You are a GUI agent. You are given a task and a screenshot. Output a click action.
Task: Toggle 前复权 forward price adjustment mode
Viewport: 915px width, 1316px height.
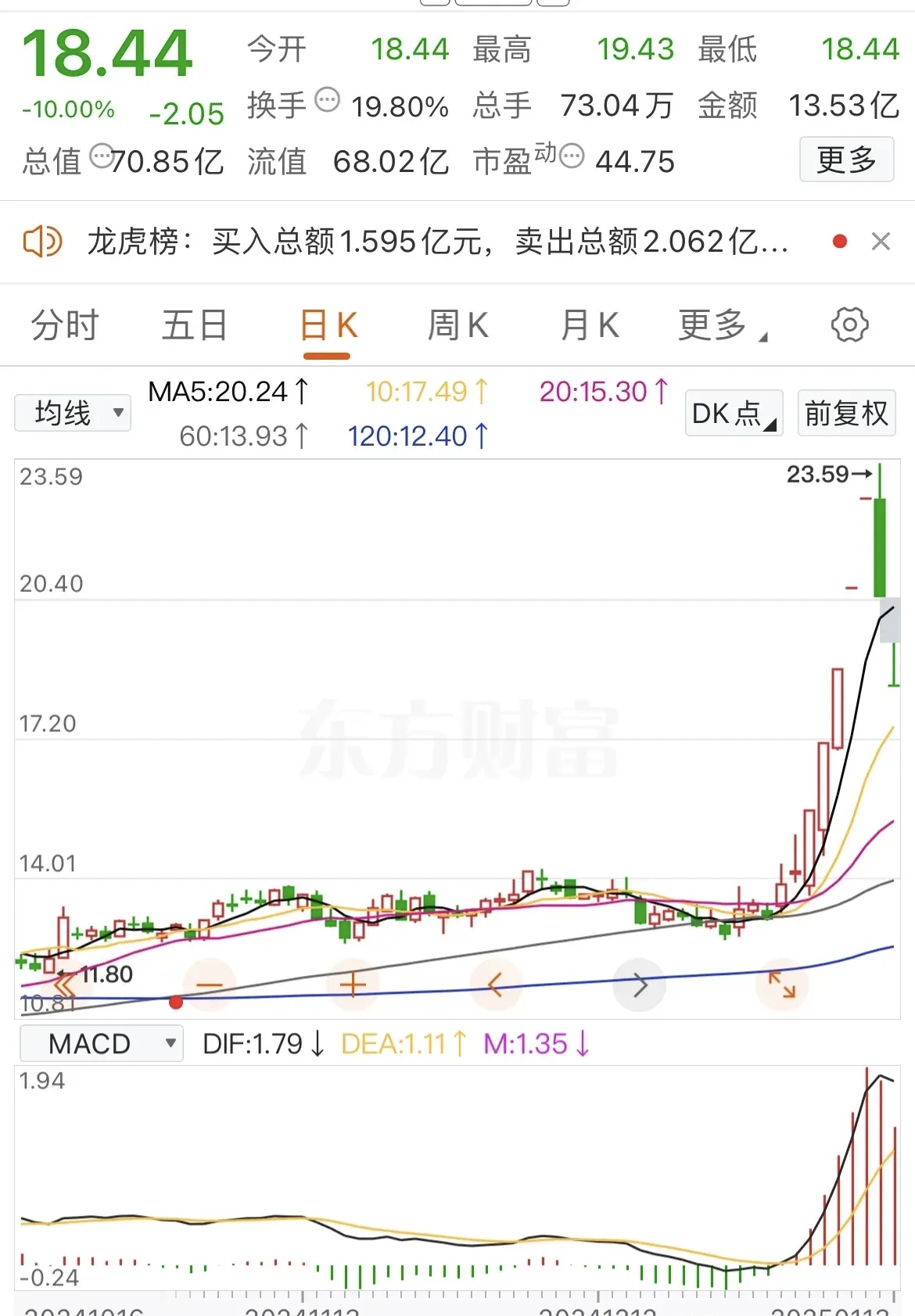tap(845, 413)
